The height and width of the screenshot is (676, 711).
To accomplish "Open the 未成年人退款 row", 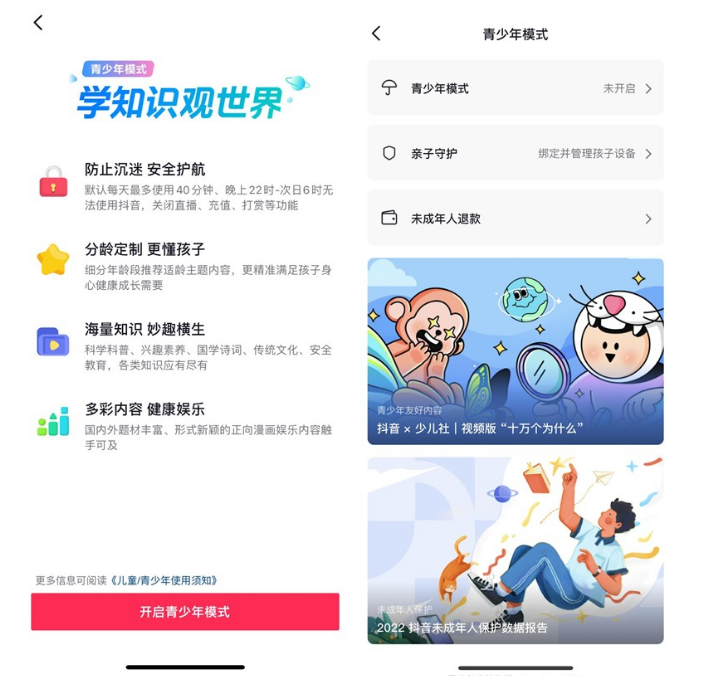I will pyautogui.click(x=515, y=218).
